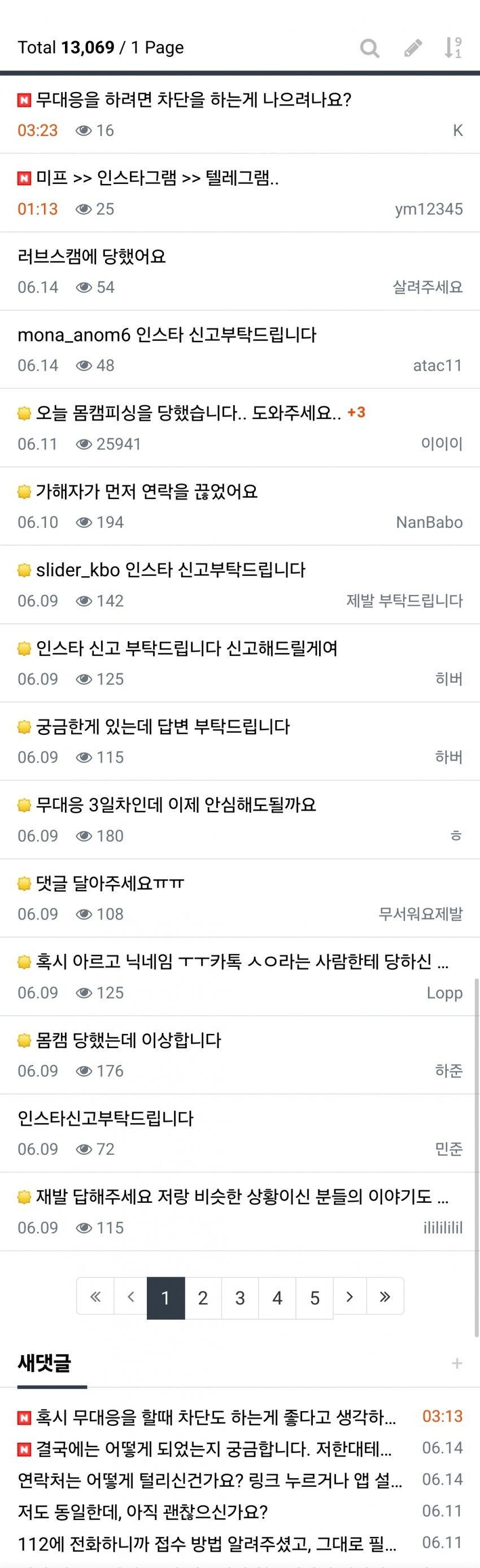Open comment '연락처는 어떻게 털리신건가요?...'

[210, 1480]
